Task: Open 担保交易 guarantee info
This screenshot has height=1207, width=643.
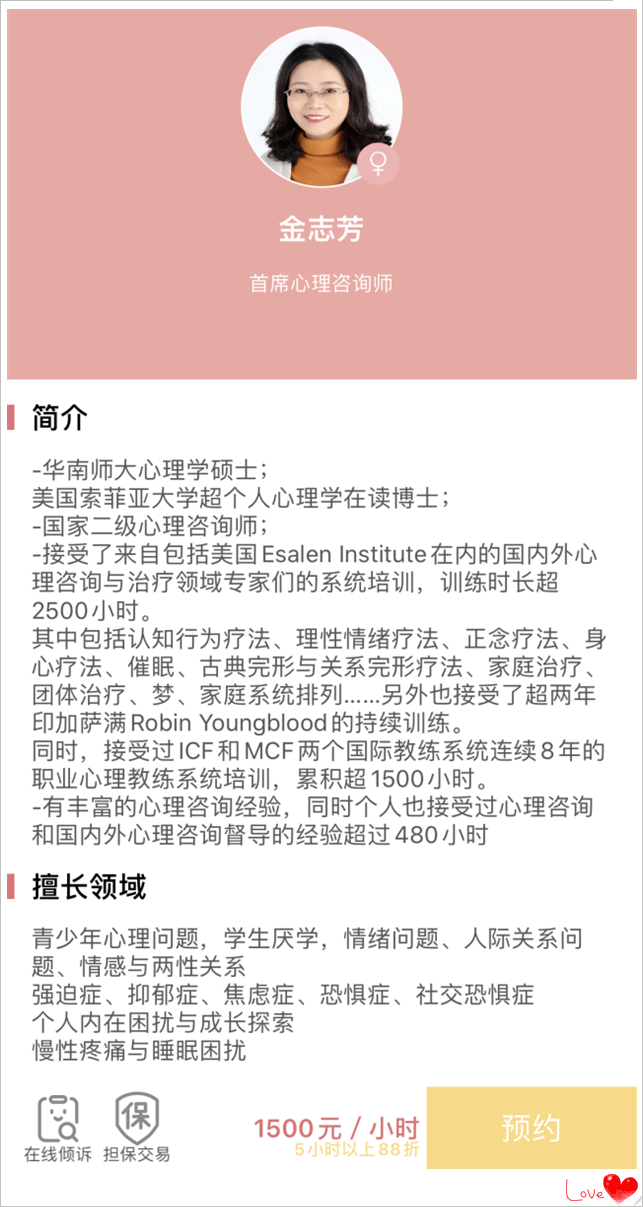Action: [137, 1127]
